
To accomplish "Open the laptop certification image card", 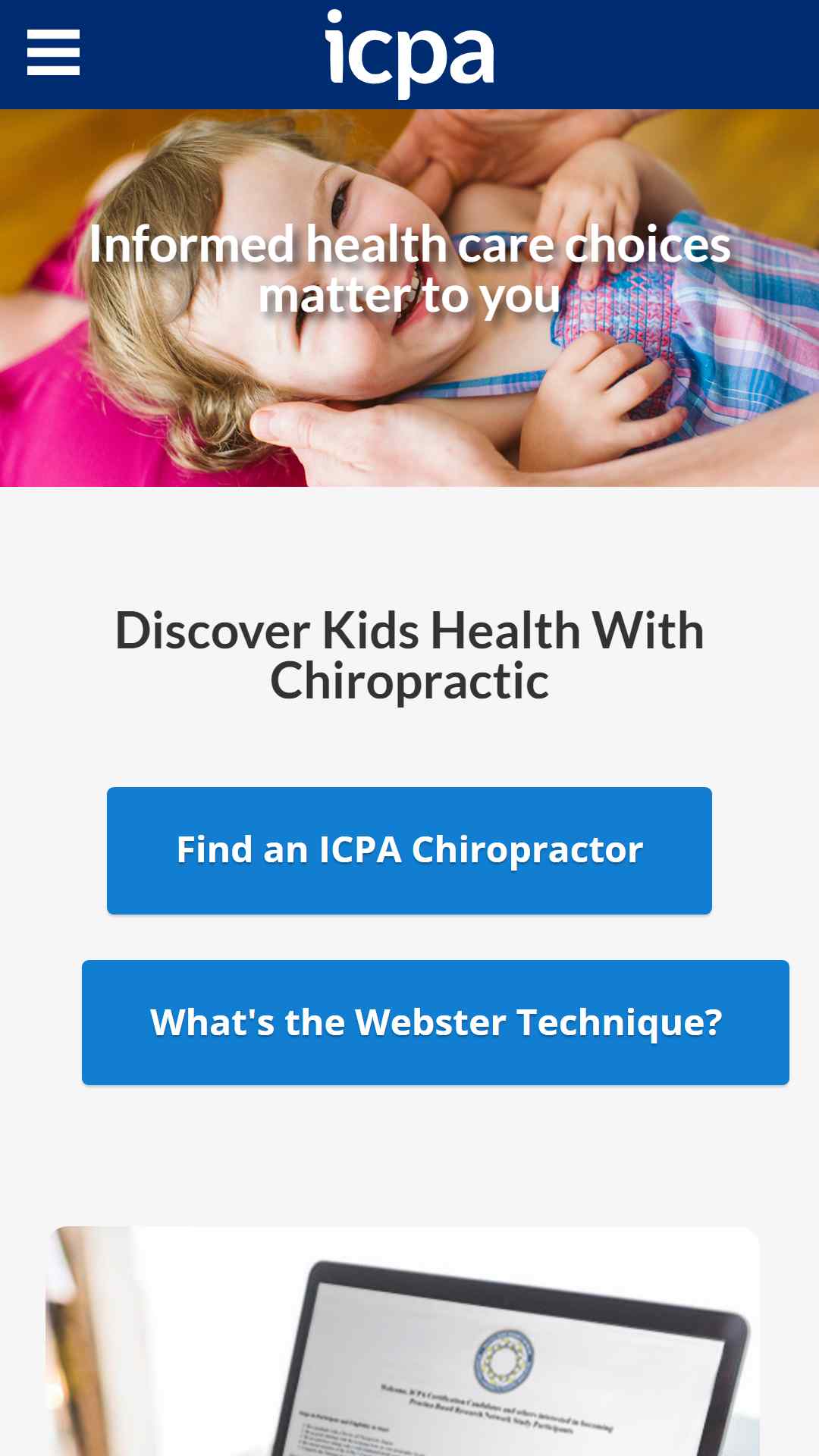I will [x=403, y=1341].
